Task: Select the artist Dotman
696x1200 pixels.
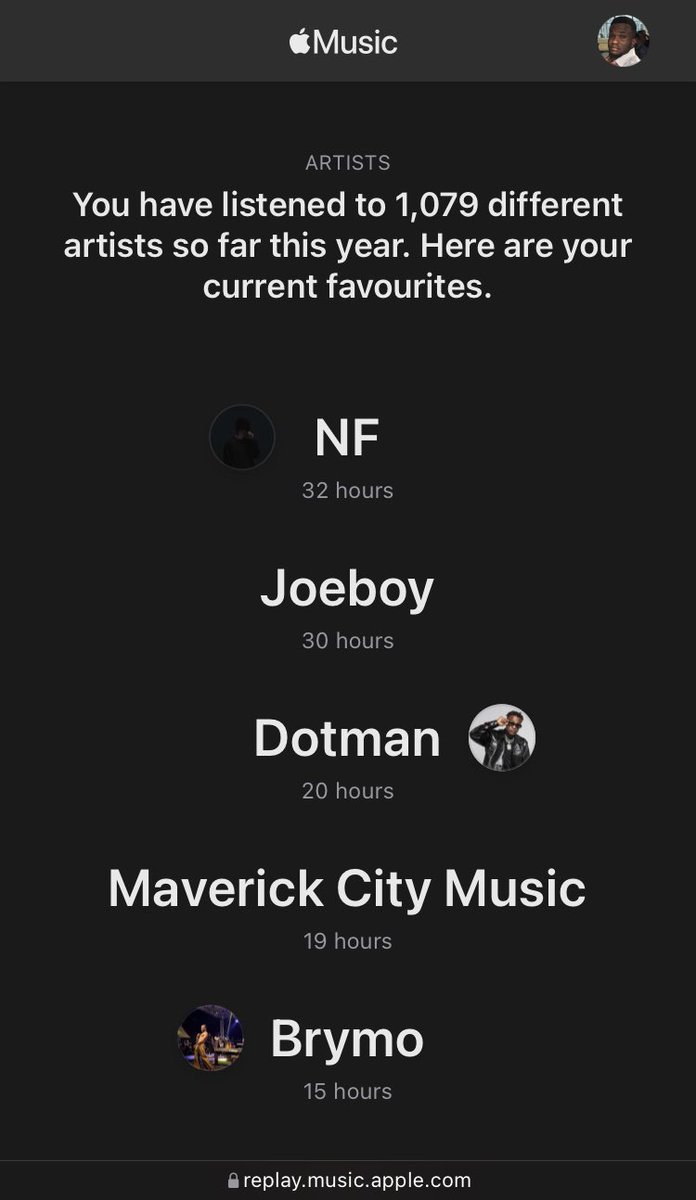Action: pos(347,738)
